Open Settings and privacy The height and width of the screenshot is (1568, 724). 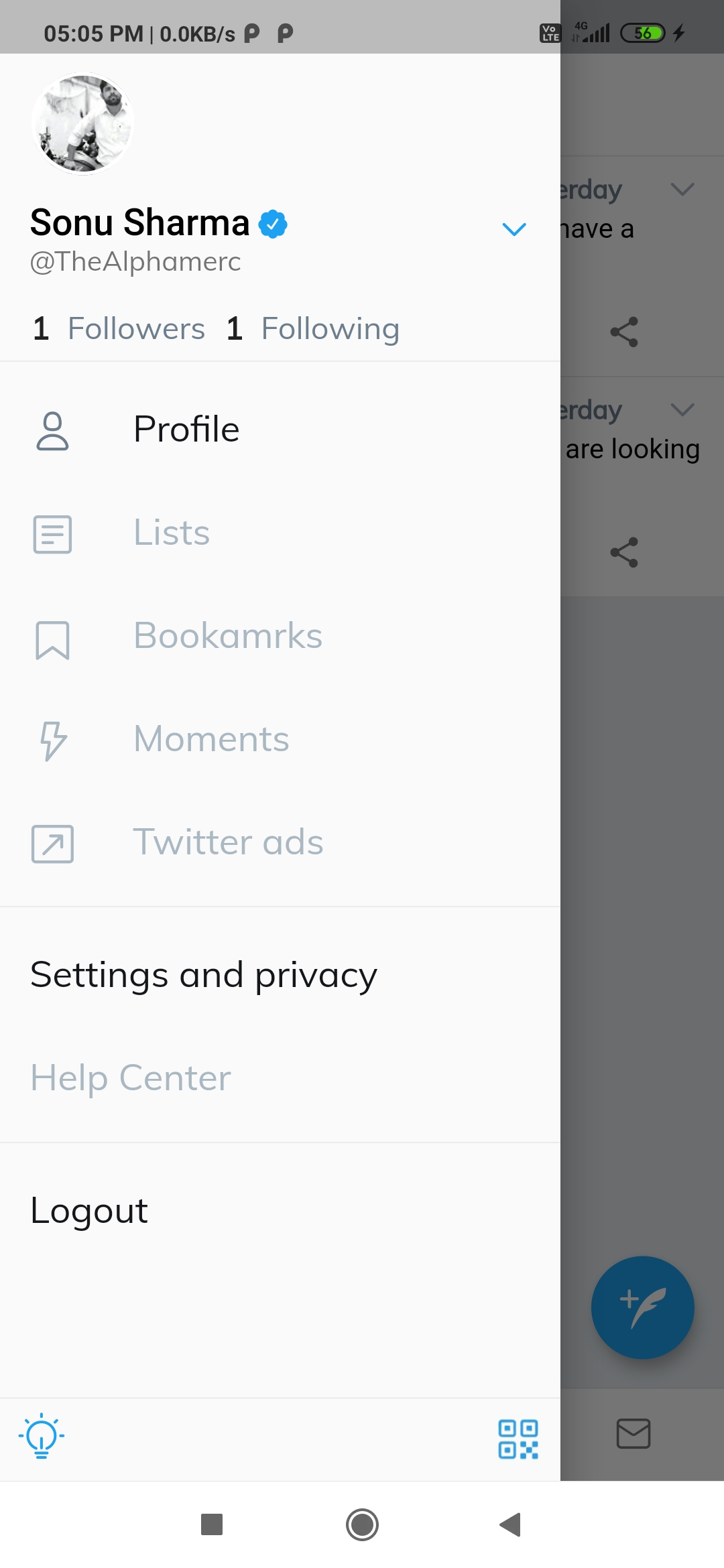[280, 975]
